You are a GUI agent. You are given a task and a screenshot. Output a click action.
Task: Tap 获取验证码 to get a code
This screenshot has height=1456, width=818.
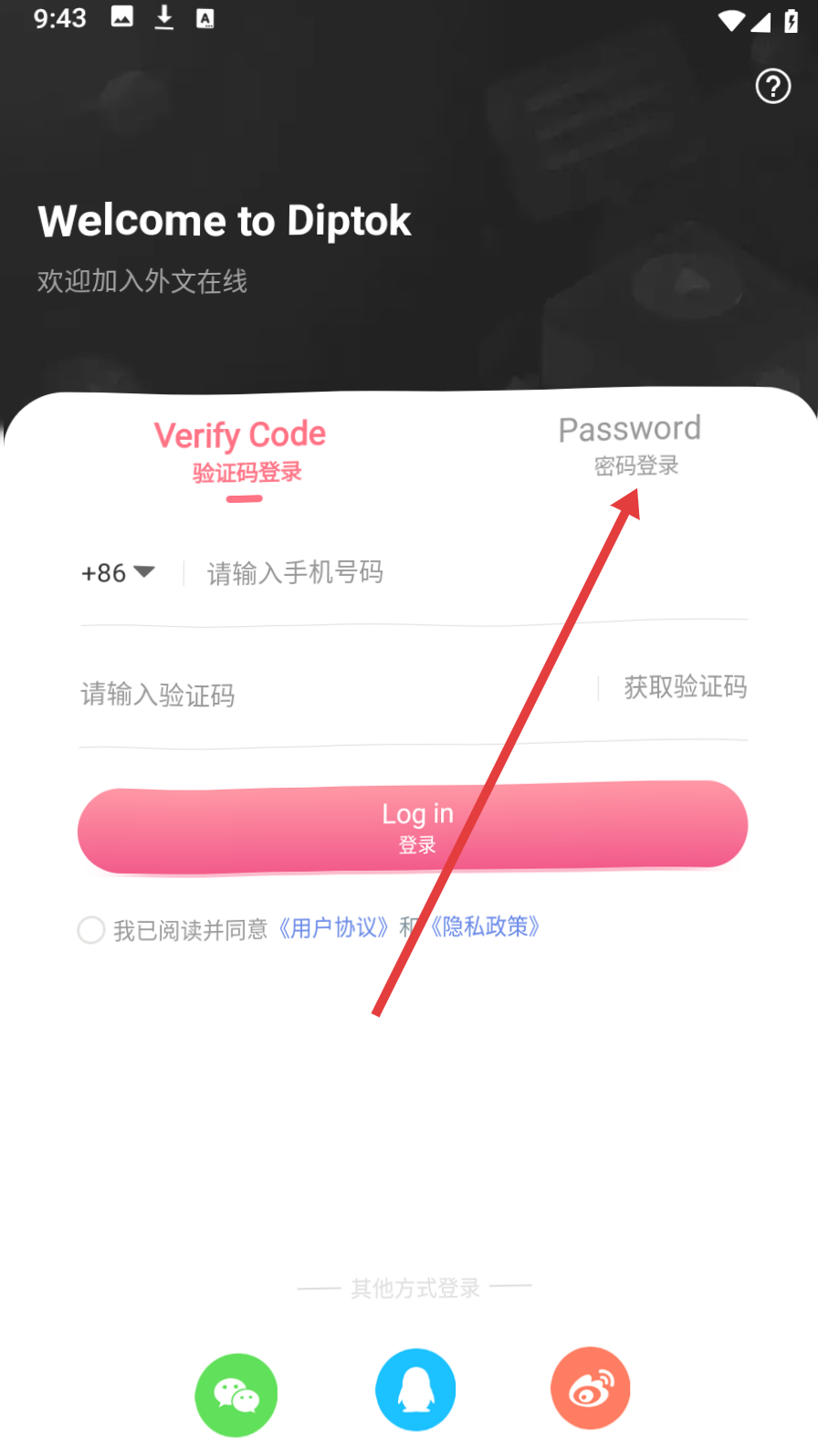coord(685,686)
